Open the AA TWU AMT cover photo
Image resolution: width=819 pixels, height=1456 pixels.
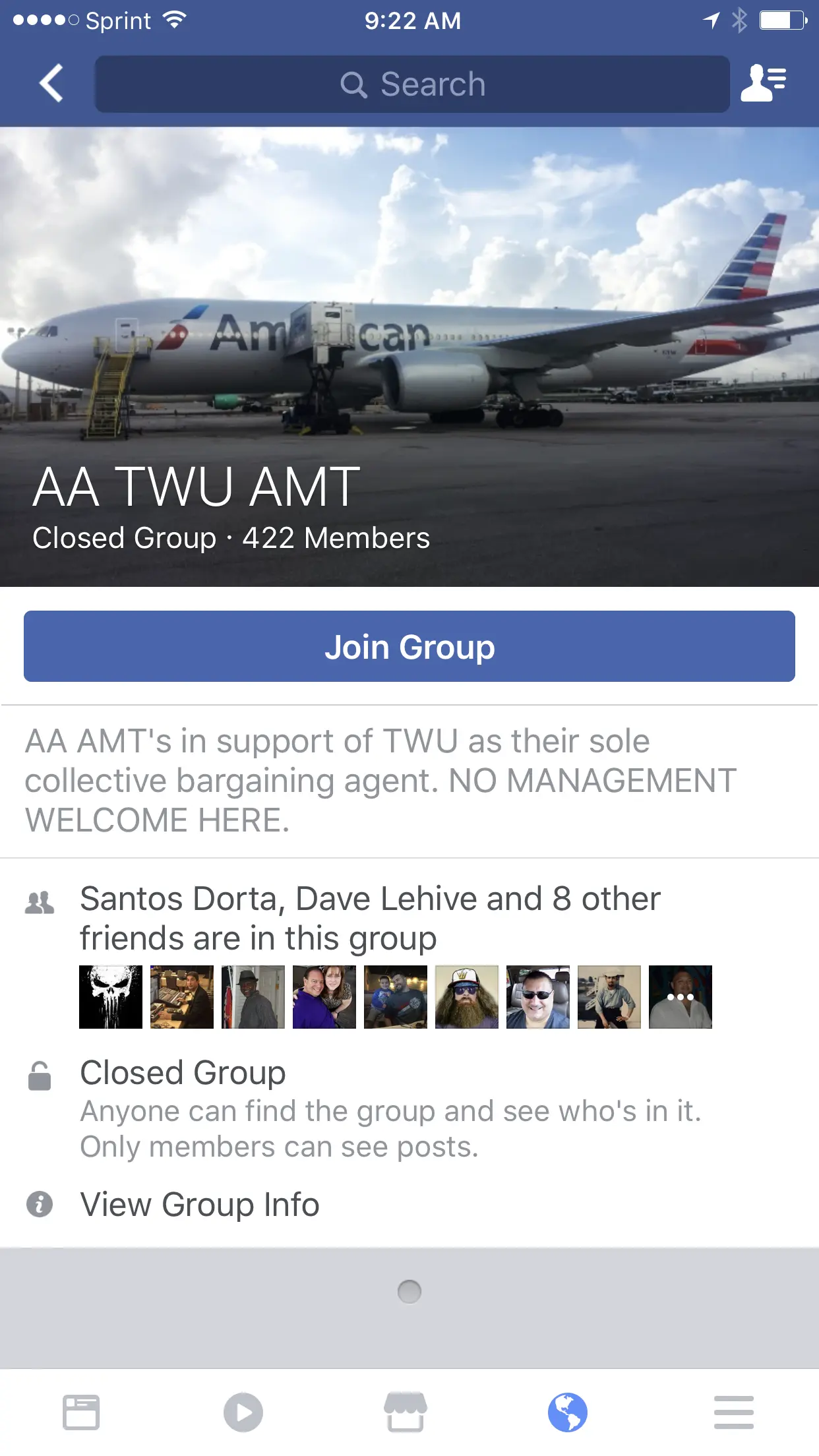(409, 297)
